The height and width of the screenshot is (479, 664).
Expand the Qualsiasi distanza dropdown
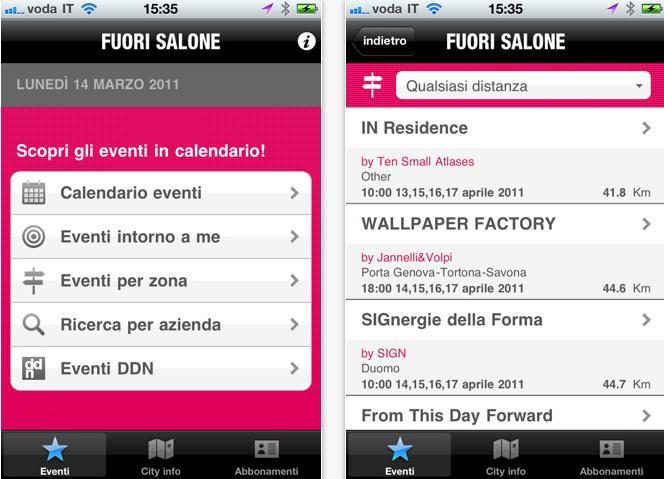pyautogui.click(x=523, y=86)
